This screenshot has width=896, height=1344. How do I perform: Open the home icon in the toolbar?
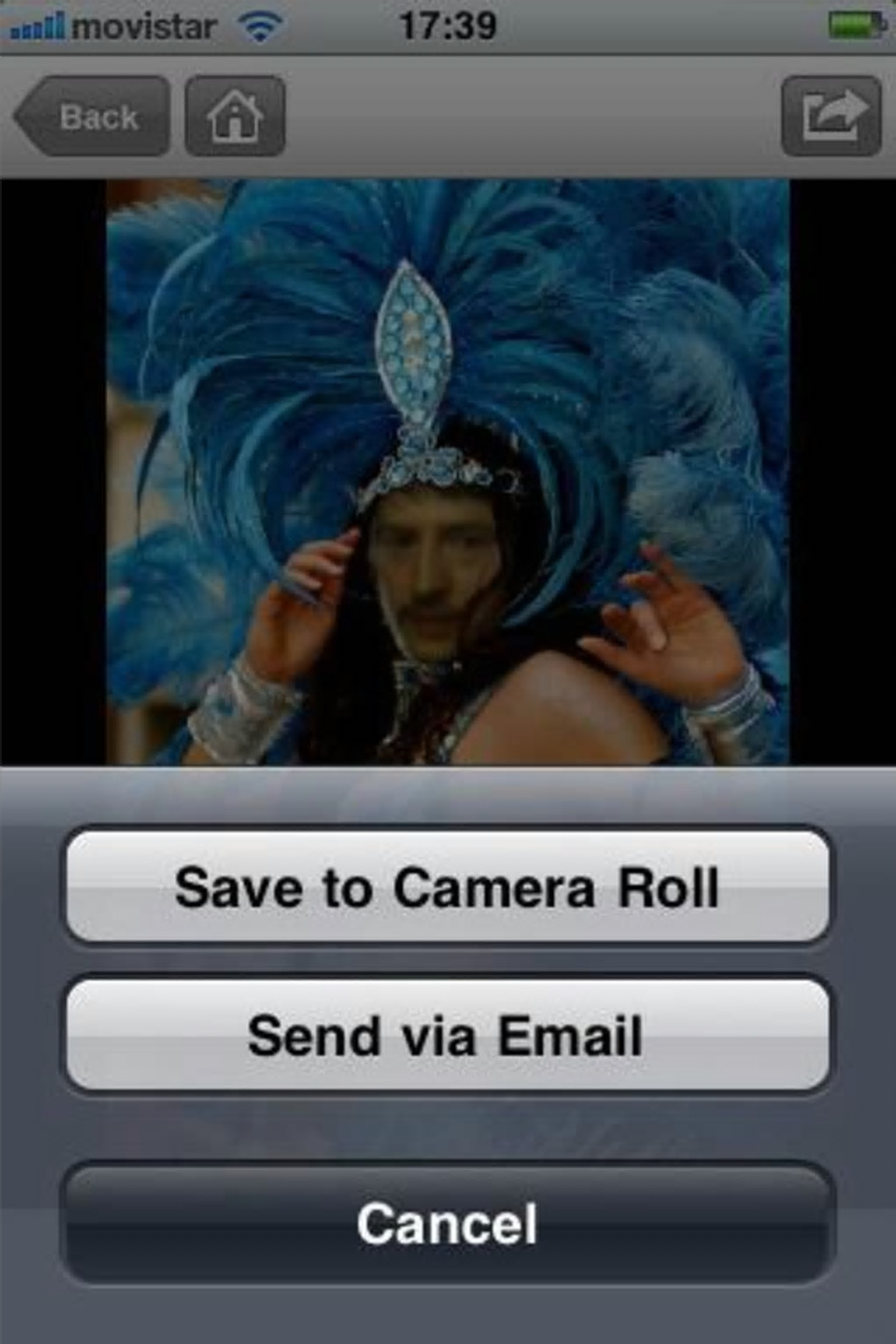pyautogui.click(x=235, y=117)
